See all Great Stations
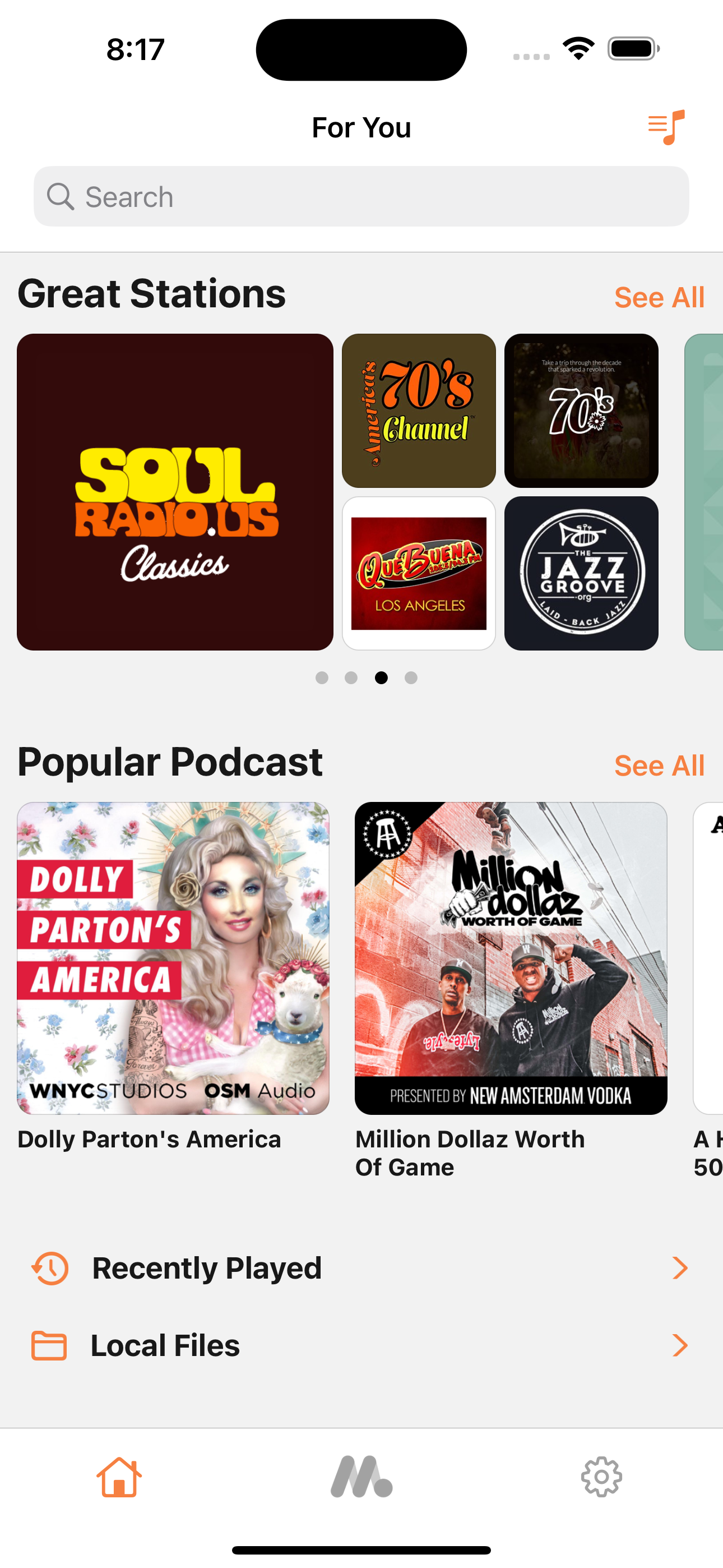The image size is (723, 1568). pos(659,298)
